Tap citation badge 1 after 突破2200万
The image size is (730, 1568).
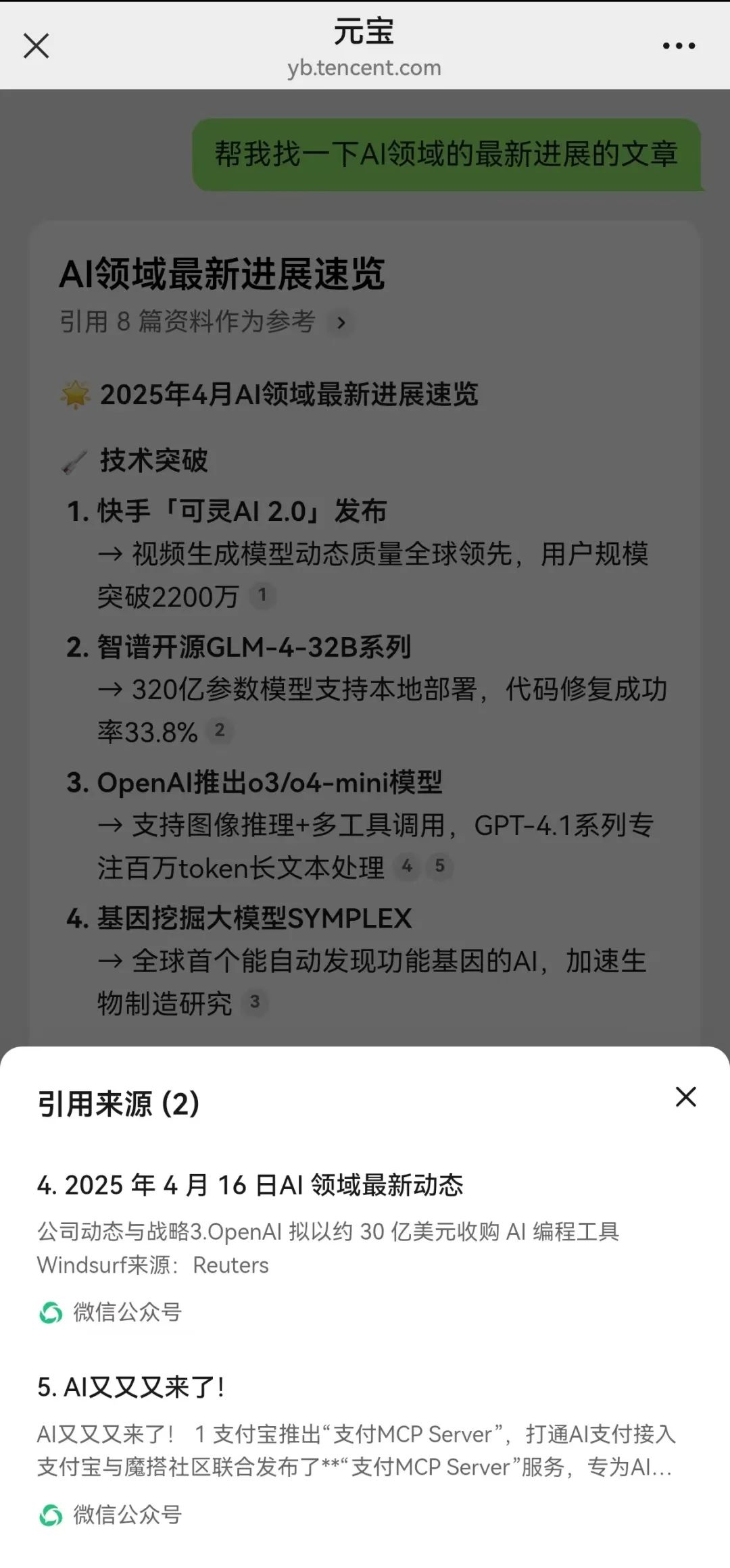(262, 595)
